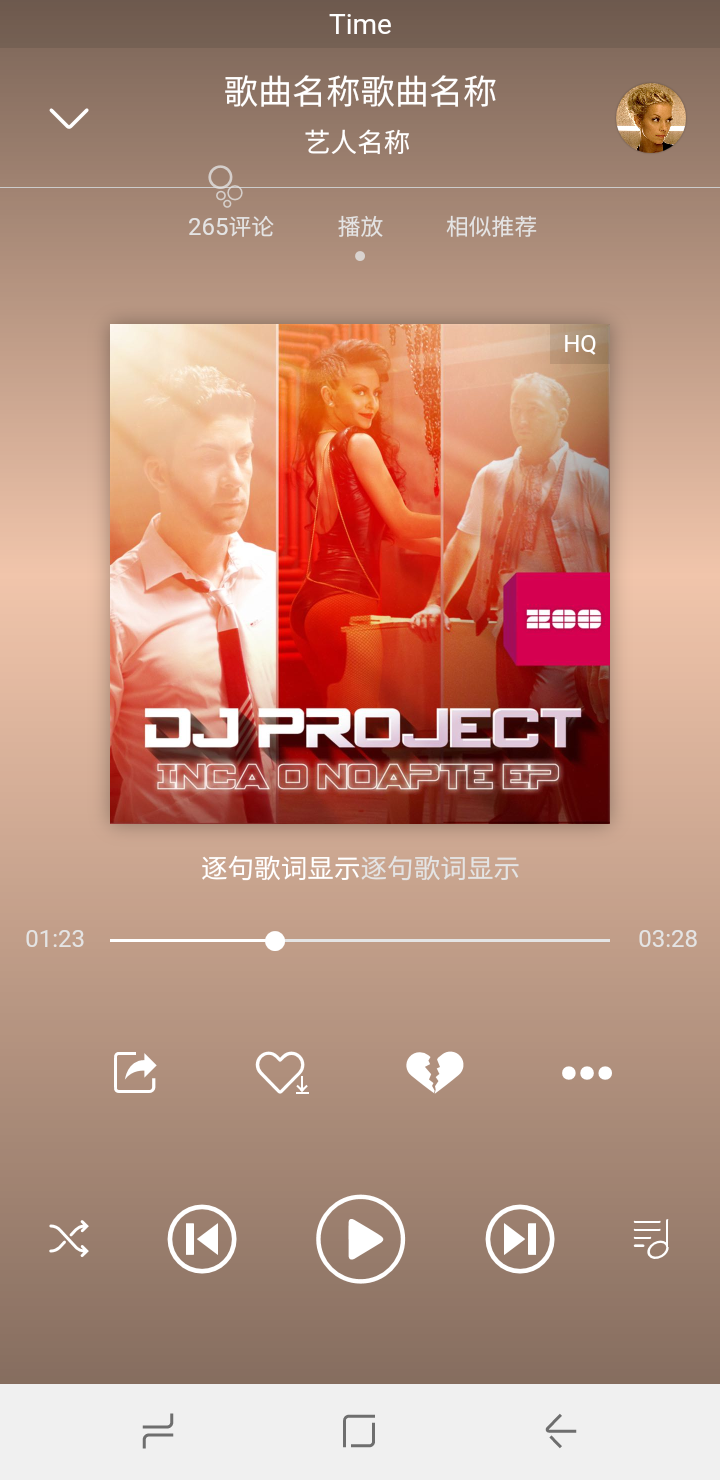Skip to the next track
This screenshot has height=1480, width=720.
point(519,1239)
